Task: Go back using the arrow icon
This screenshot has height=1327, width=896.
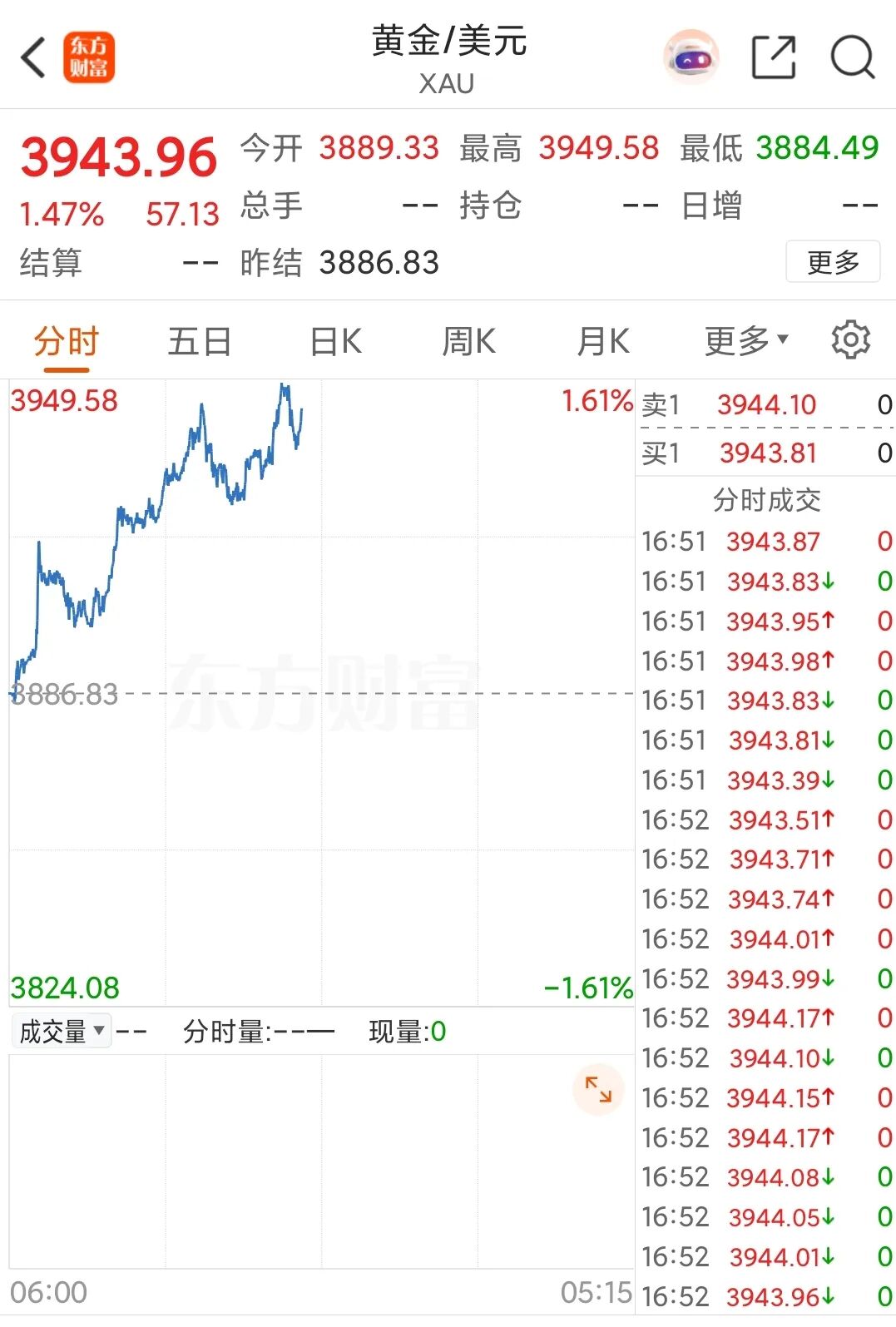Action: [33, 58]
